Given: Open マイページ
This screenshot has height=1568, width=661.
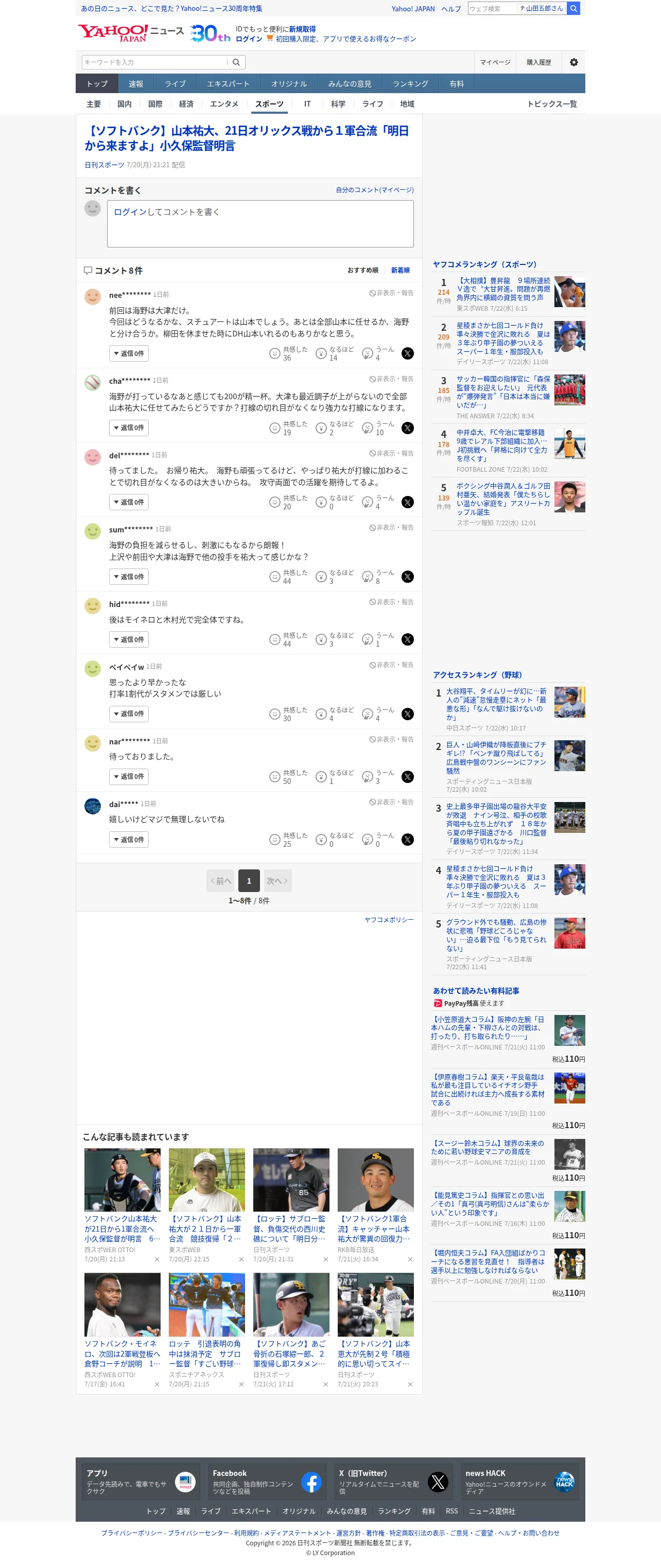Looking at the screenshot, I should (x=495, y=62).
